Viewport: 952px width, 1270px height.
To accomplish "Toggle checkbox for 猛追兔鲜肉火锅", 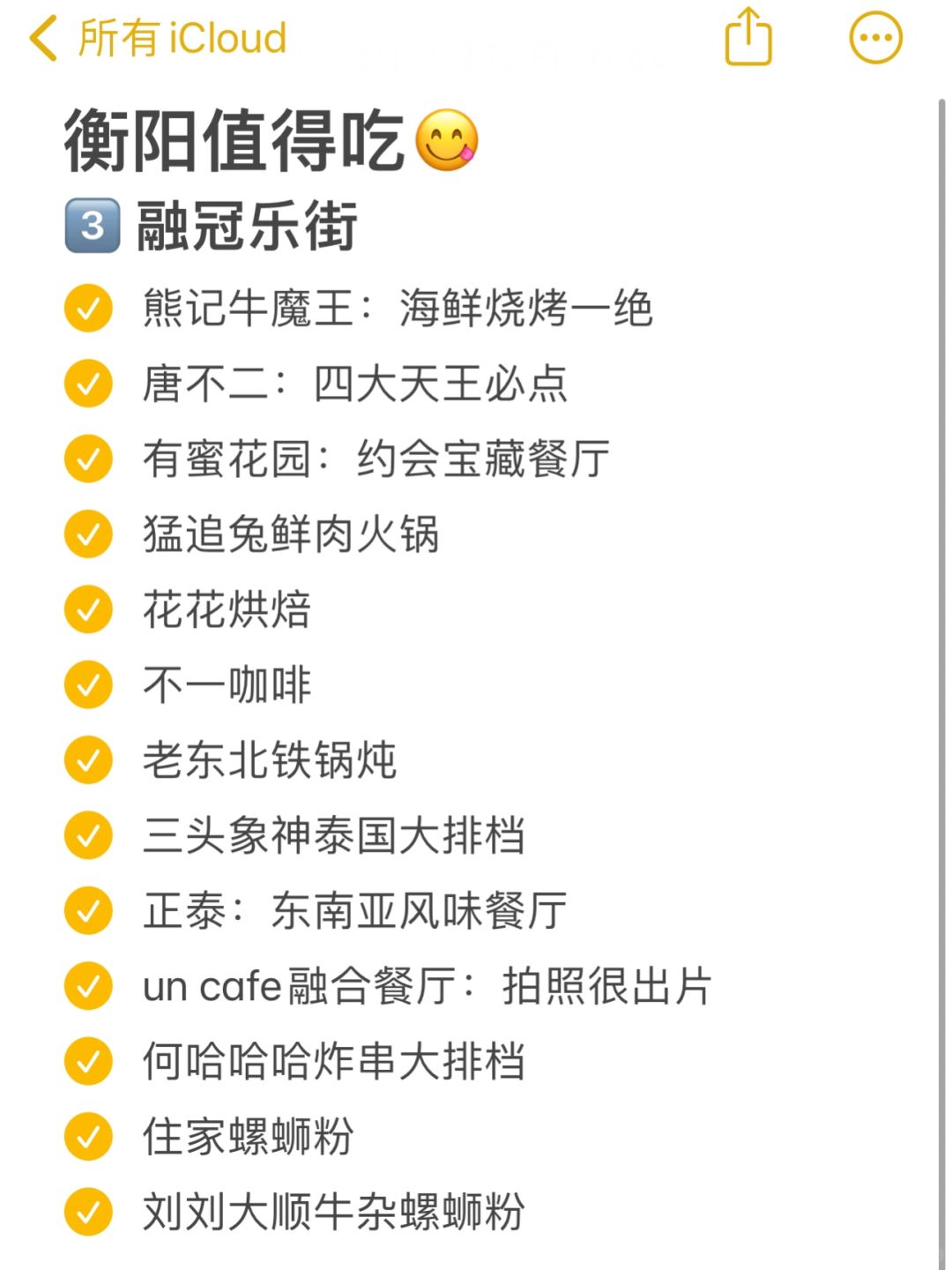I will click(x=88, y=534).
